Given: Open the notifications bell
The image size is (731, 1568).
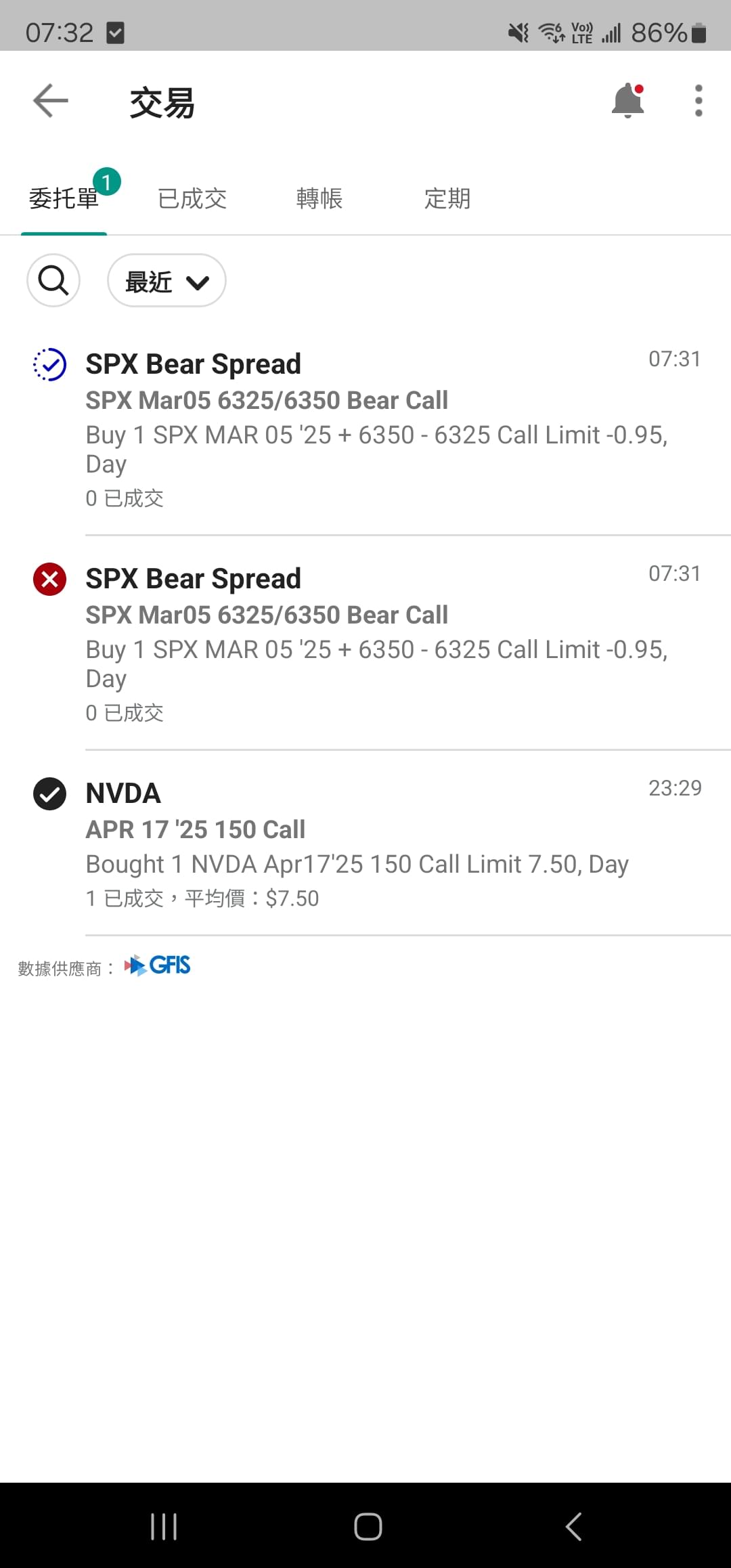Looking at the screenshot, I should 628,101.
